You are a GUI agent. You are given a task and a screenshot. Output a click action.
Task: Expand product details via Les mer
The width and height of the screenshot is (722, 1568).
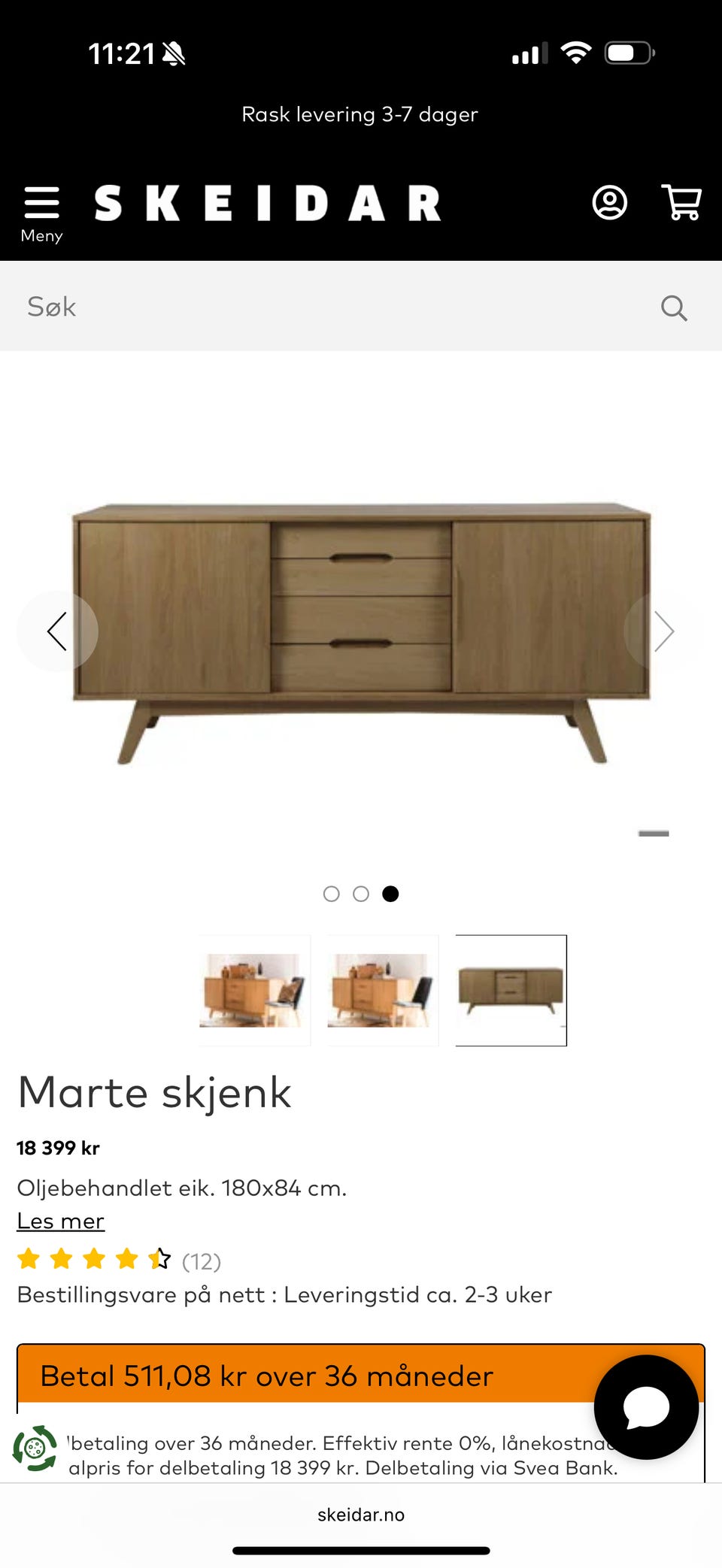[x=60, y=1221]
